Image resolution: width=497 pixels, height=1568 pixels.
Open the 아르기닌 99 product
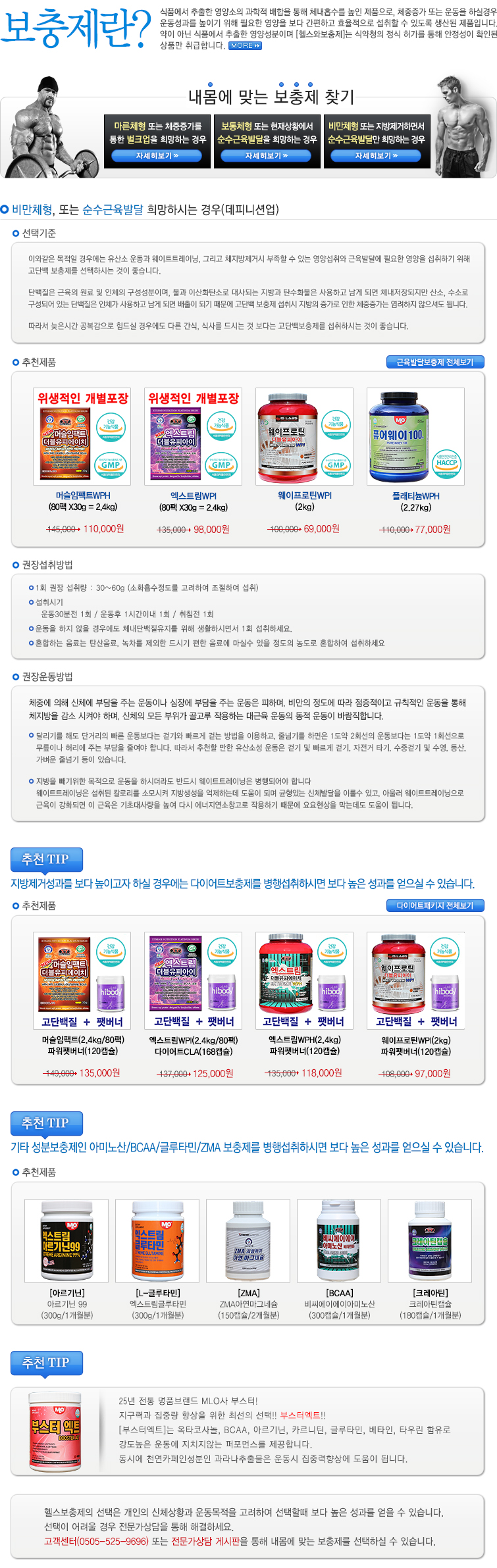point(66,1240)
